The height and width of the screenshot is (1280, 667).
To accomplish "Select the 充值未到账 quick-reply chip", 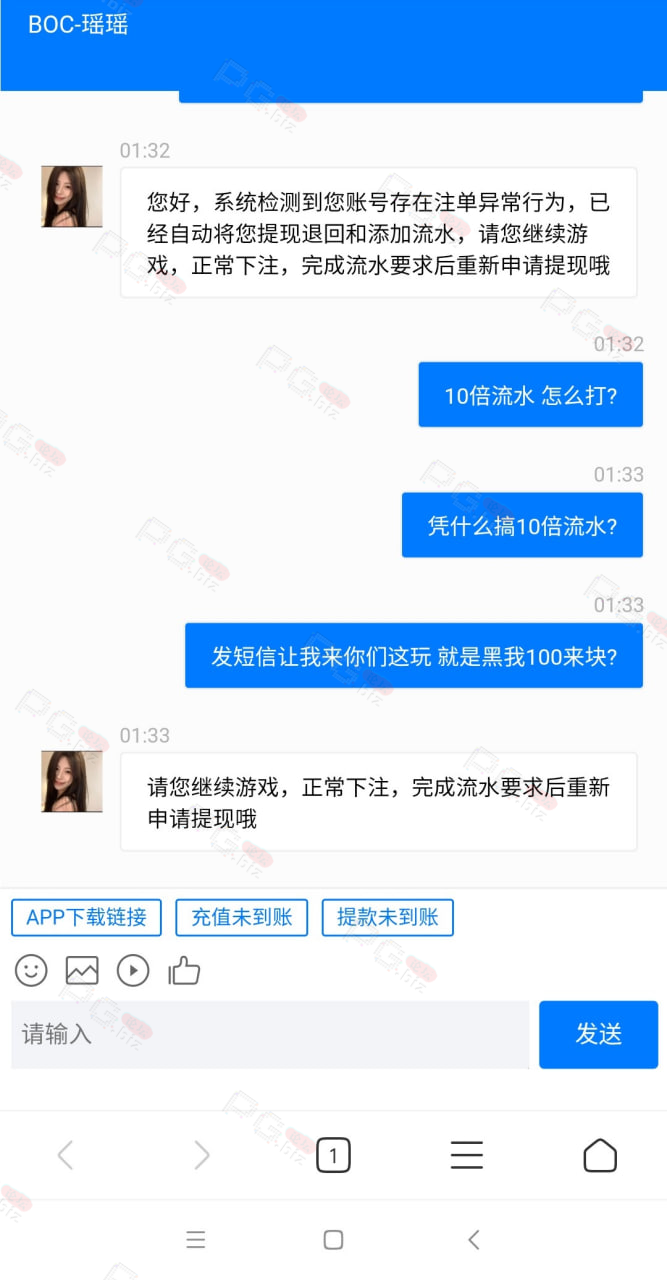I will (x=242, y=917).
